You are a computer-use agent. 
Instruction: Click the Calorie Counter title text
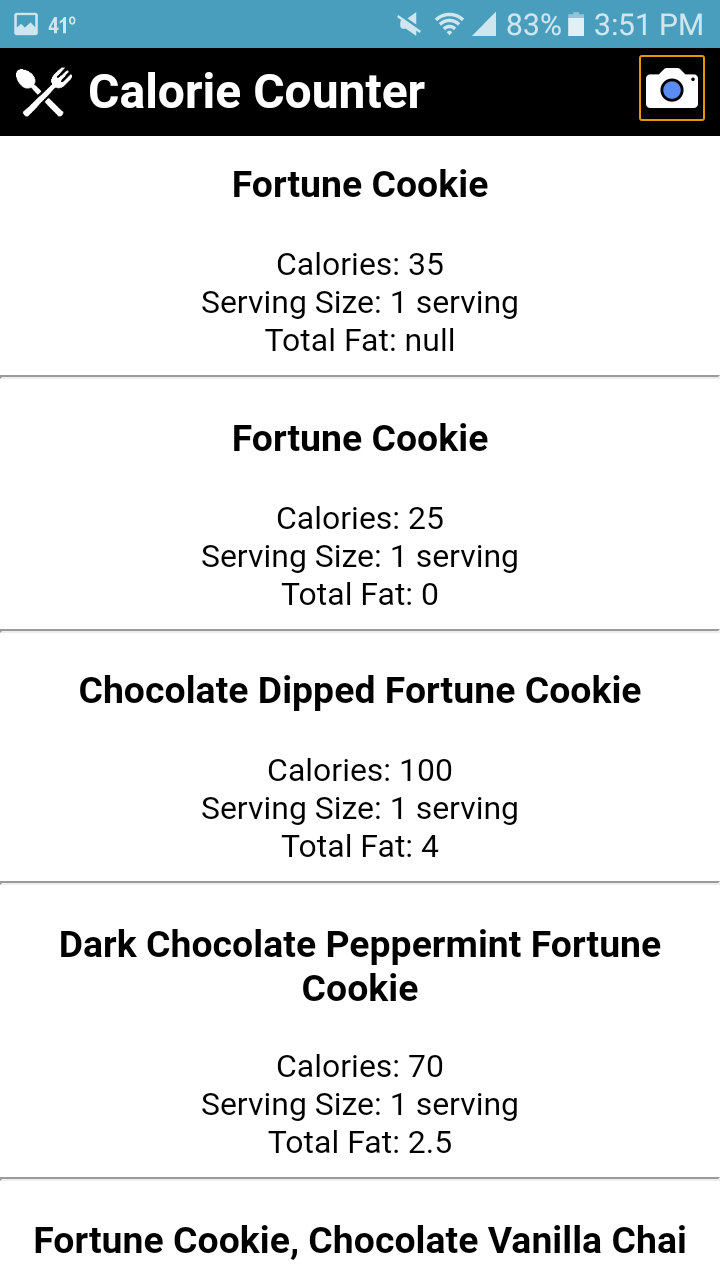(256, 91)
